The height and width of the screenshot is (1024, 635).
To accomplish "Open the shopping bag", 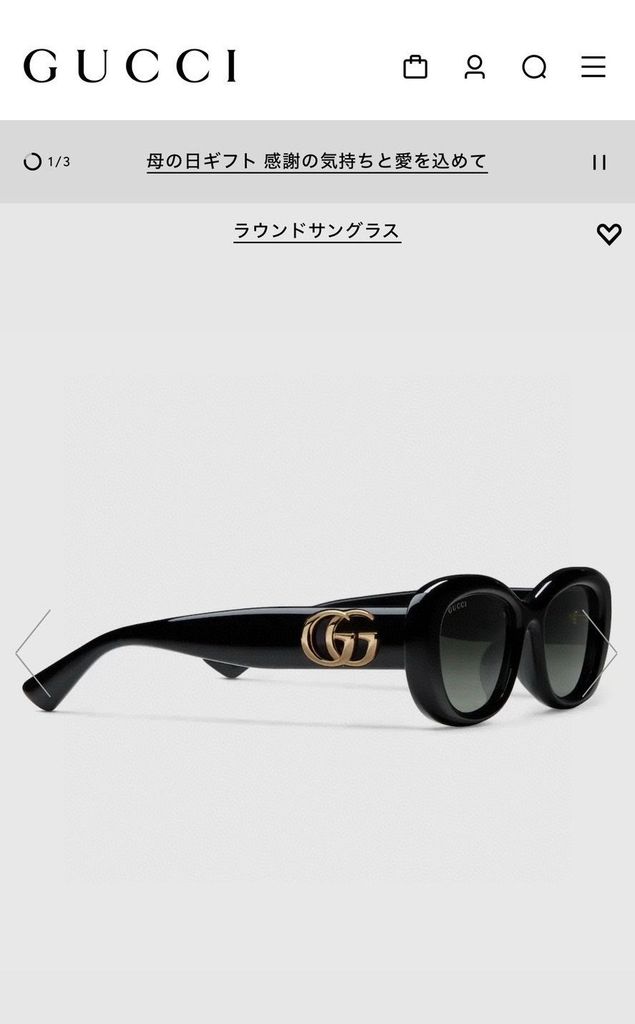I will (415, 67).
